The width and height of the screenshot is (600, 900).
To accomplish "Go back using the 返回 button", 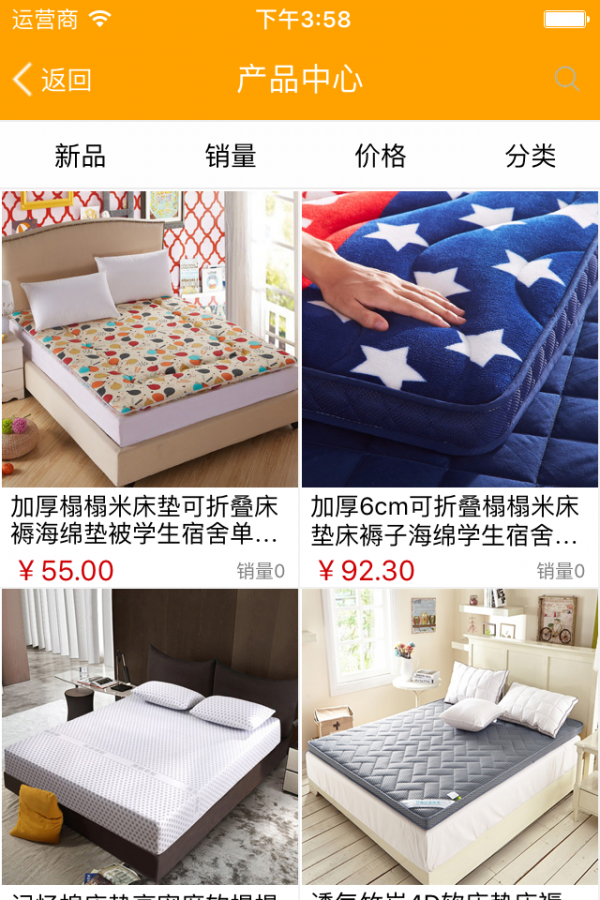I will (x=52, y=80).
